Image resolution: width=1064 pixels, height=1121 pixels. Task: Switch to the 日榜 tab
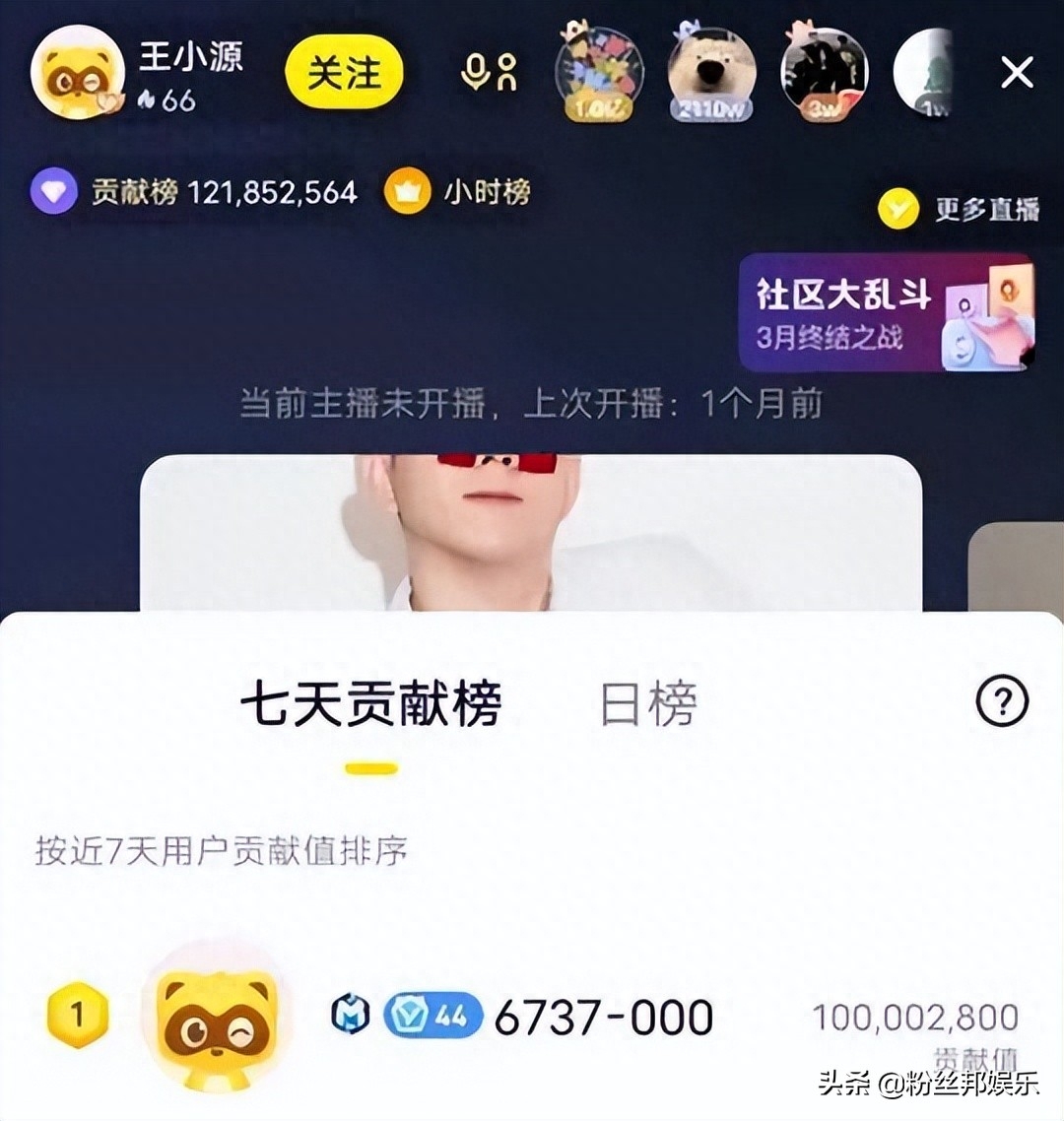(648, 703)
